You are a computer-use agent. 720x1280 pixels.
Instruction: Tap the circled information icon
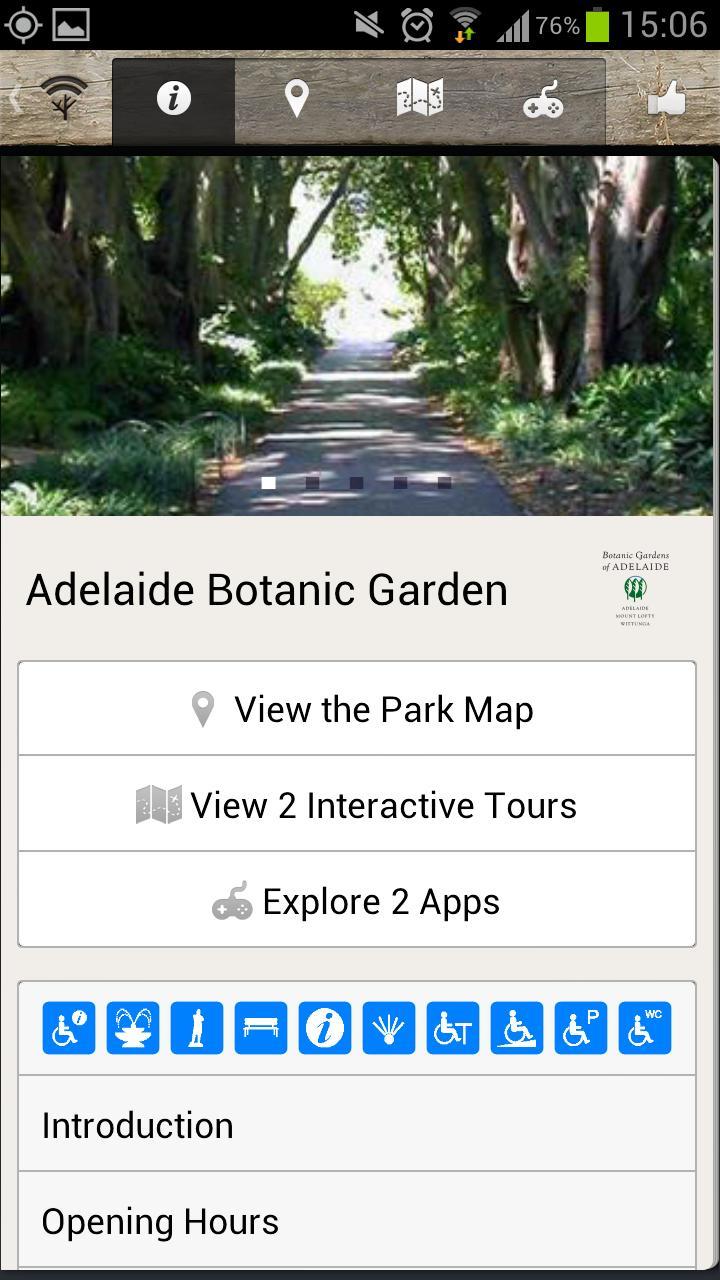coord(325,1027)
